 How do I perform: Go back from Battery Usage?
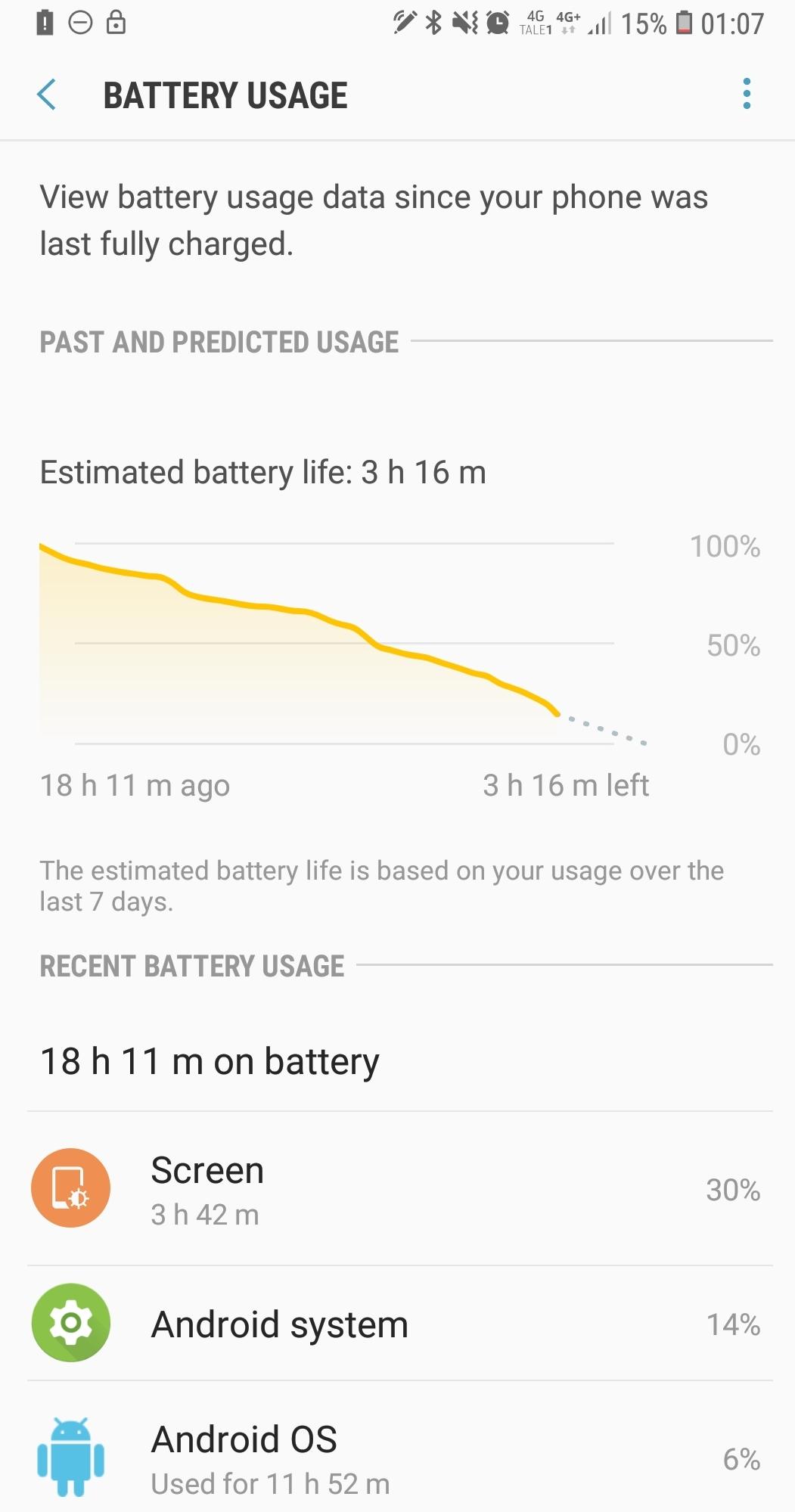coord(47,95)
